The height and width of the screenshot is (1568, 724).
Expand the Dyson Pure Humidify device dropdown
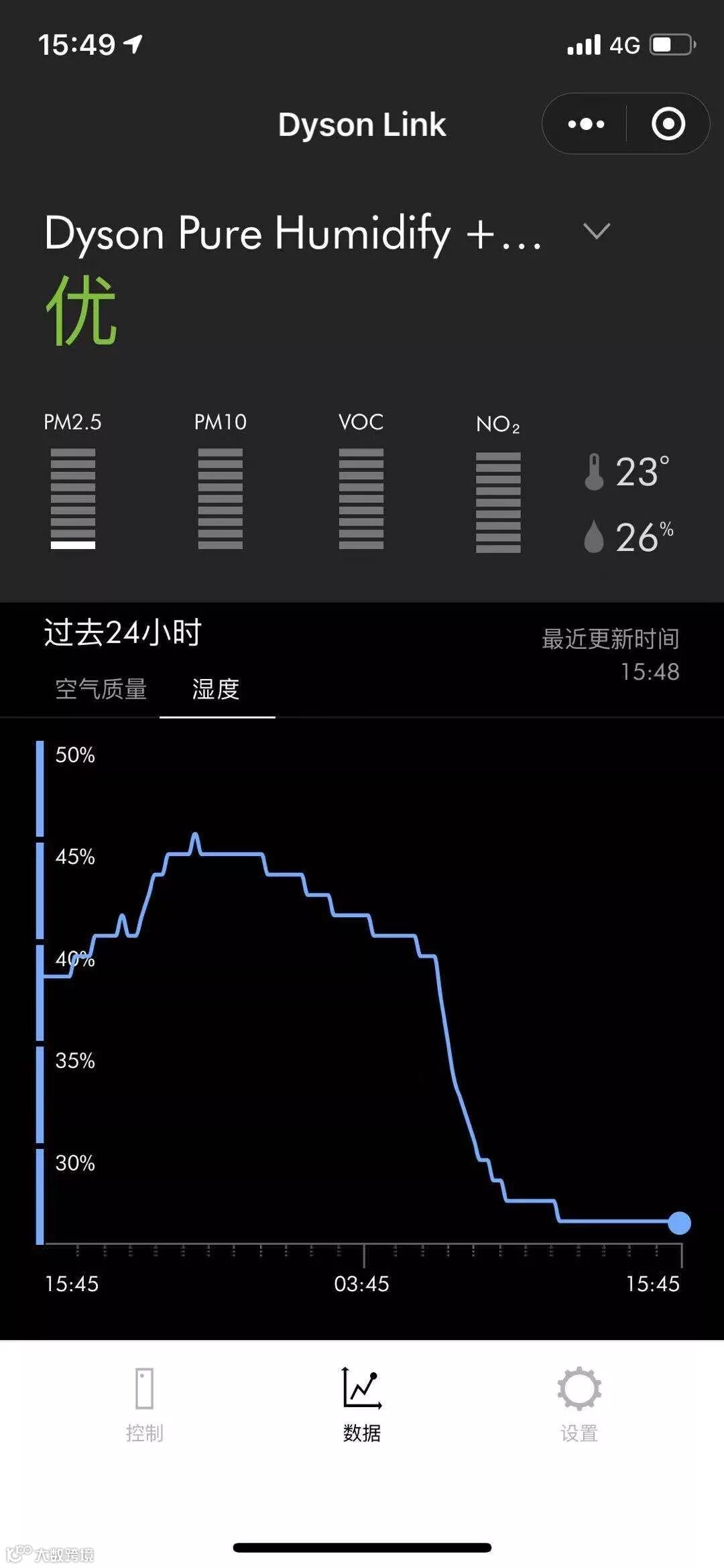[596, 231]
